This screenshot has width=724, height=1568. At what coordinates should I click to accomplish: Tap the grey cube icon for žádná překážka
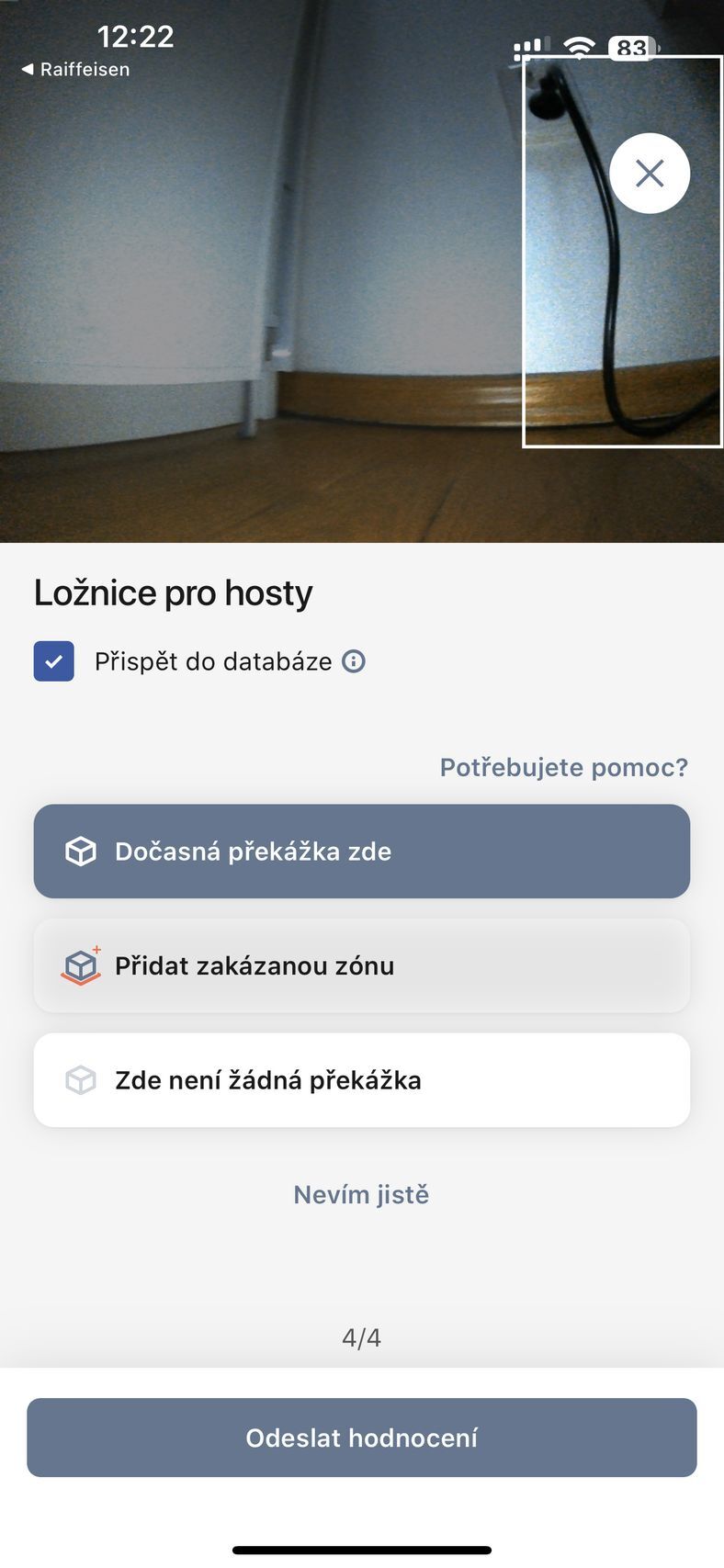(x=81, y=1079)
